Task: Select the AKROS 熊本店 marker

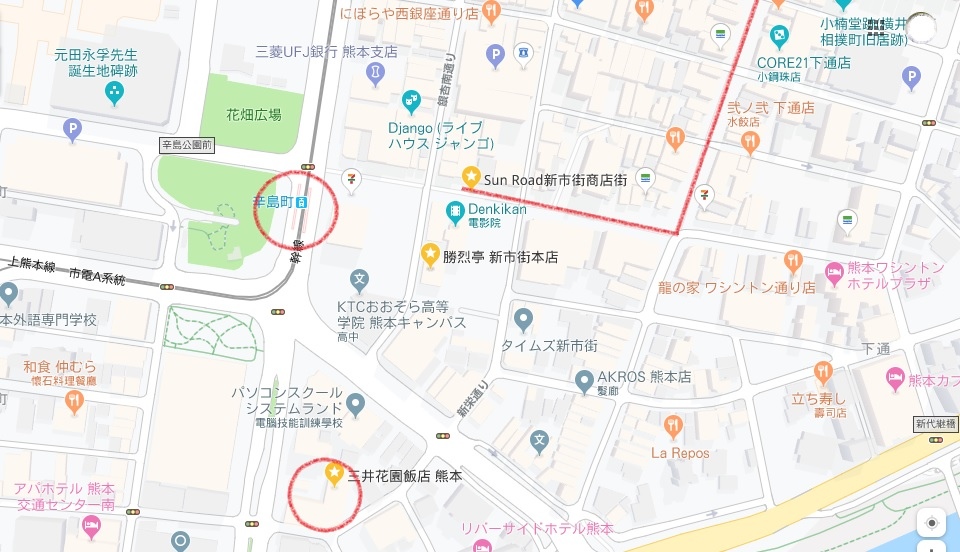Action: click(585, 381)
